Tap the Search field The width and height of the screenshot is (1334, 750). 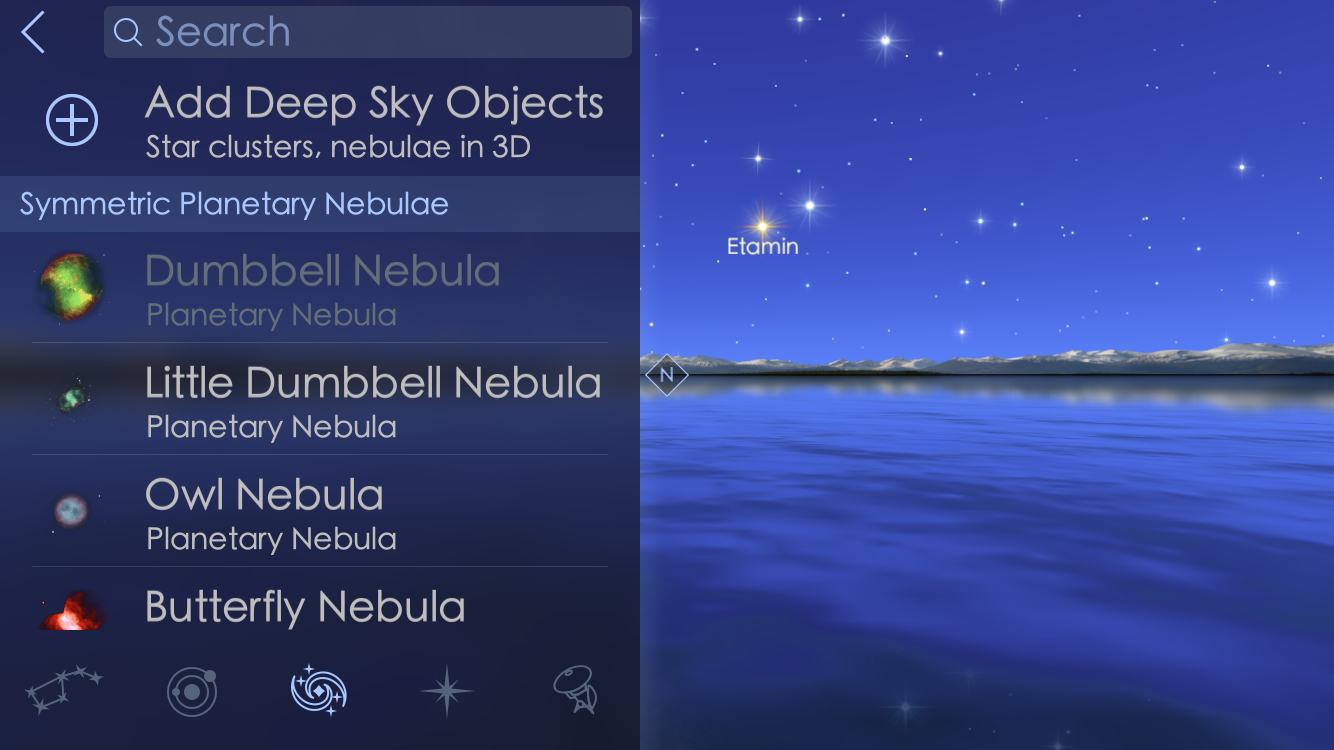tap(368, 33)
